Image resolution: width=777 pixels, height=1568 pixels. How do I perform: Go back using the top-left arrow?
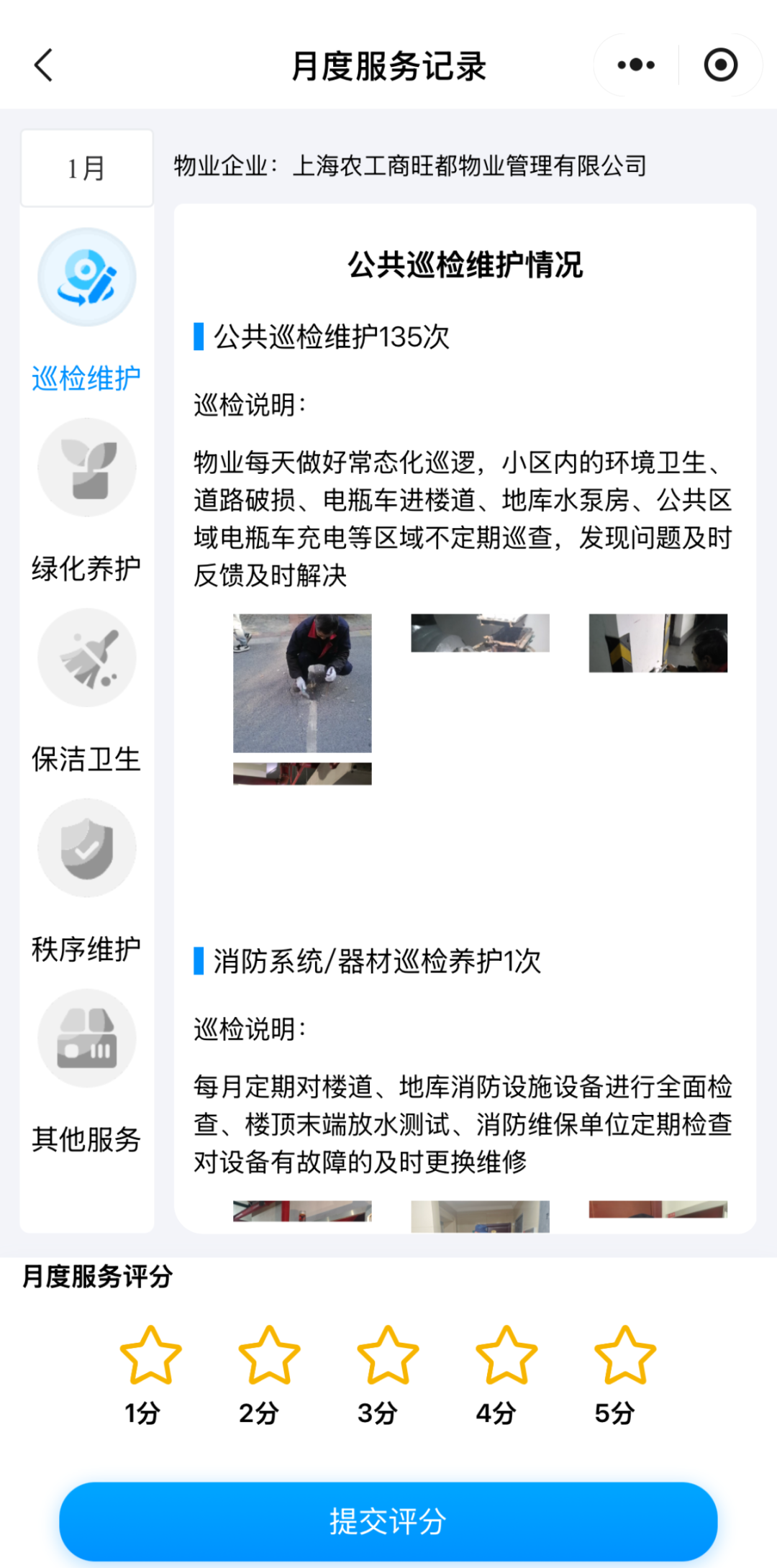(x=43, y=65)
